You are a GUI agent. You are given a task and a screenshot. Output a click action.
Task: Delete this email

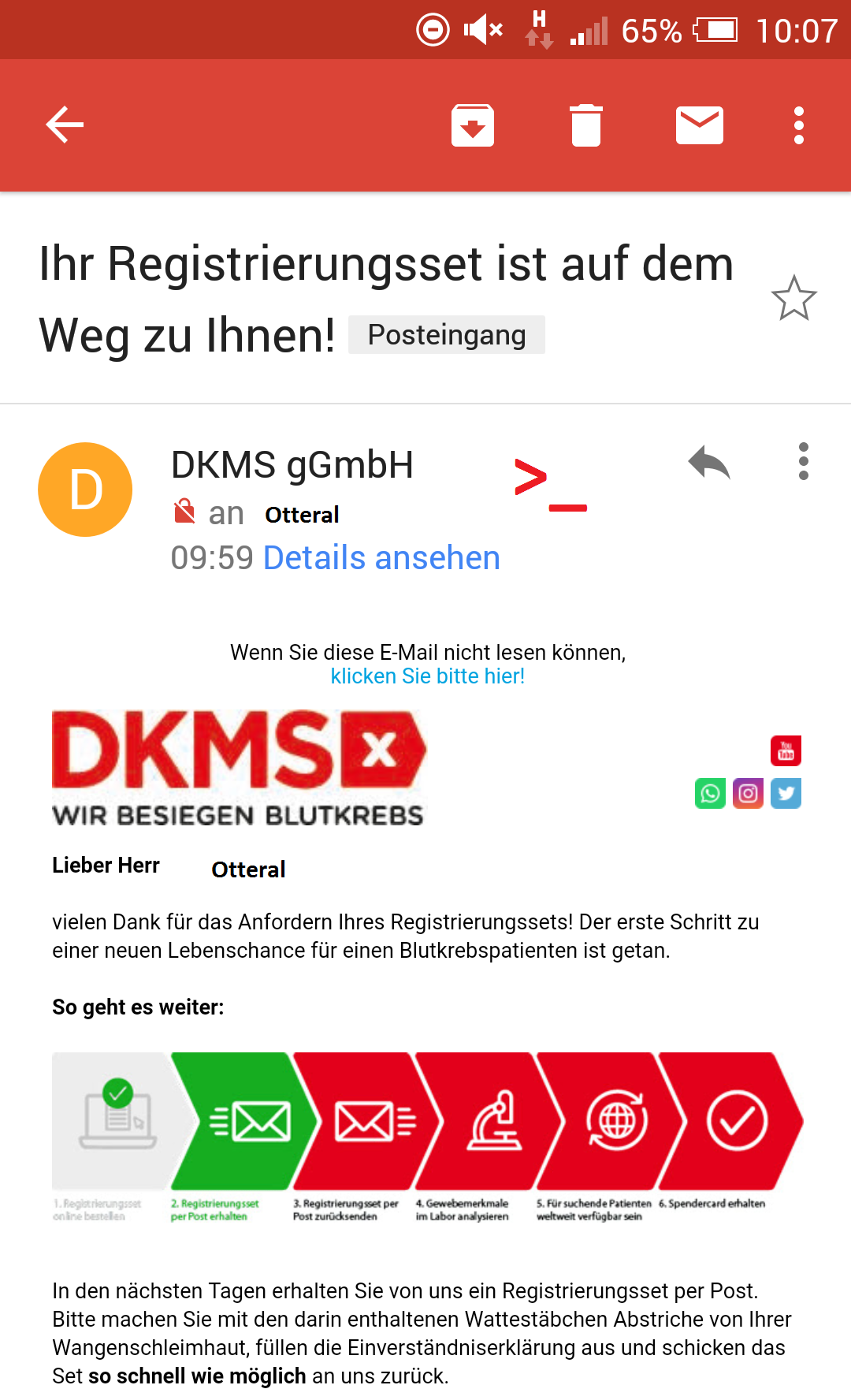[586, 125]
